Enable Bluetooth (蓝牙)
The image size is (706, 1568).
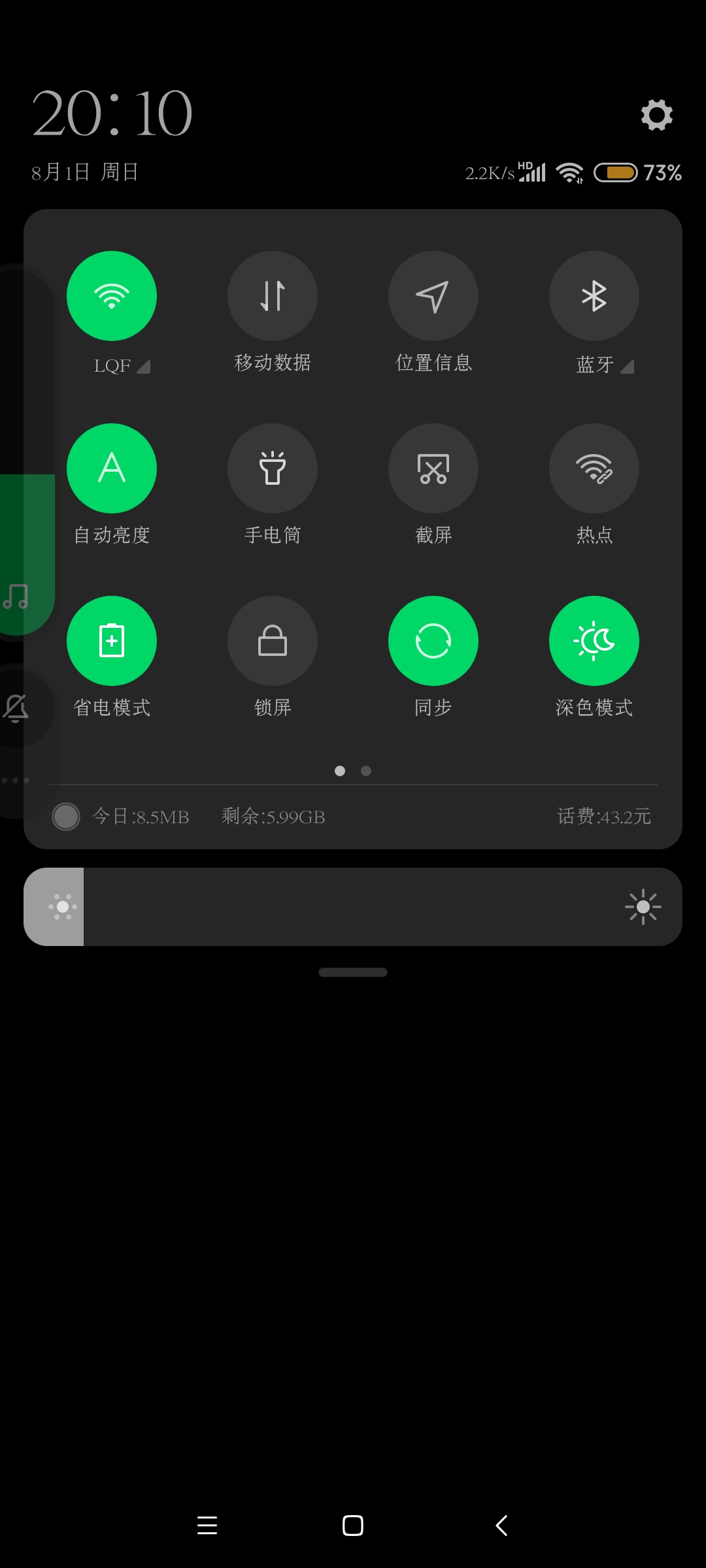594,296
